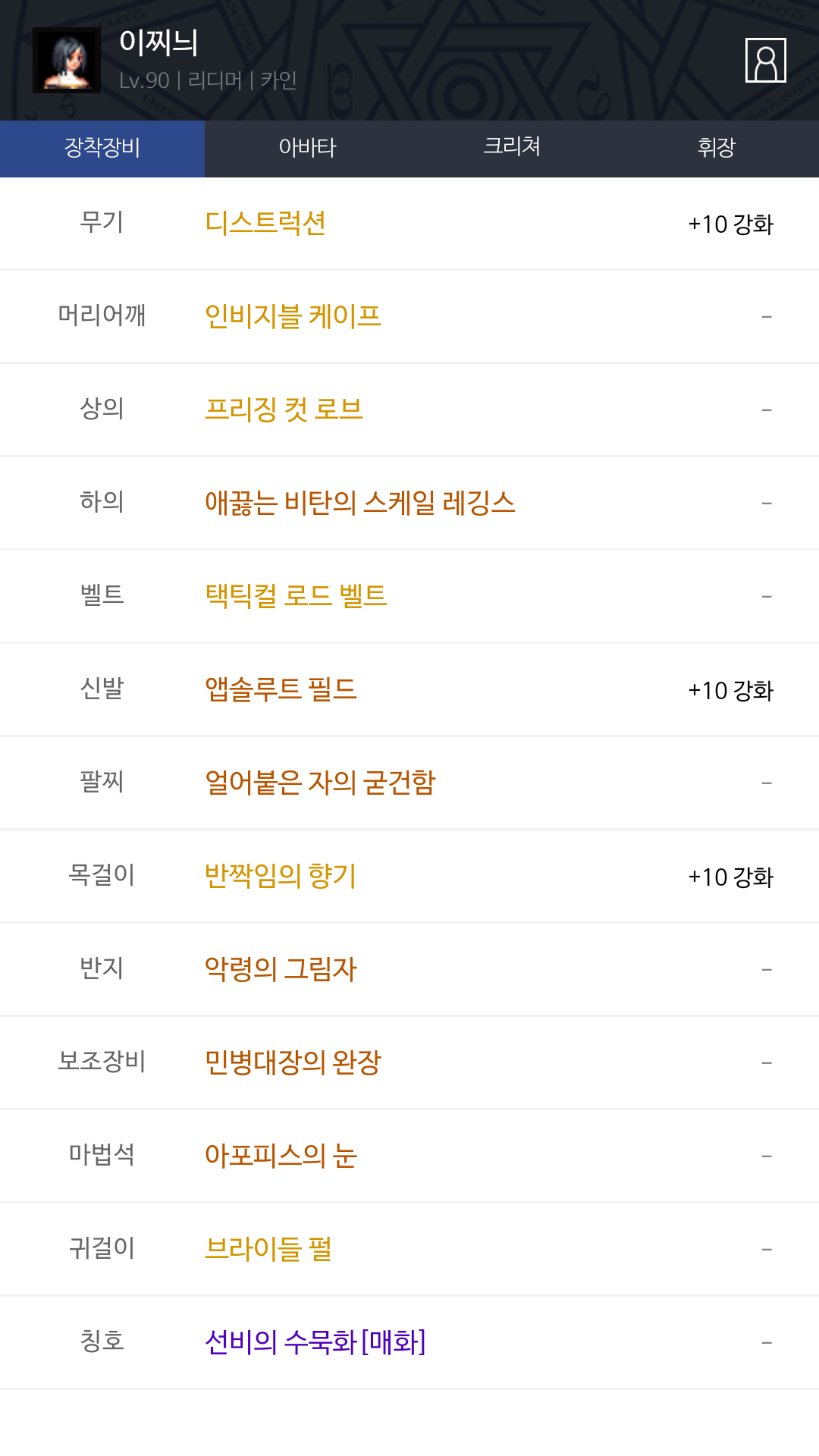
Task: Open the shoes item 앱솔루트 필드
Action: pos(281,689)
